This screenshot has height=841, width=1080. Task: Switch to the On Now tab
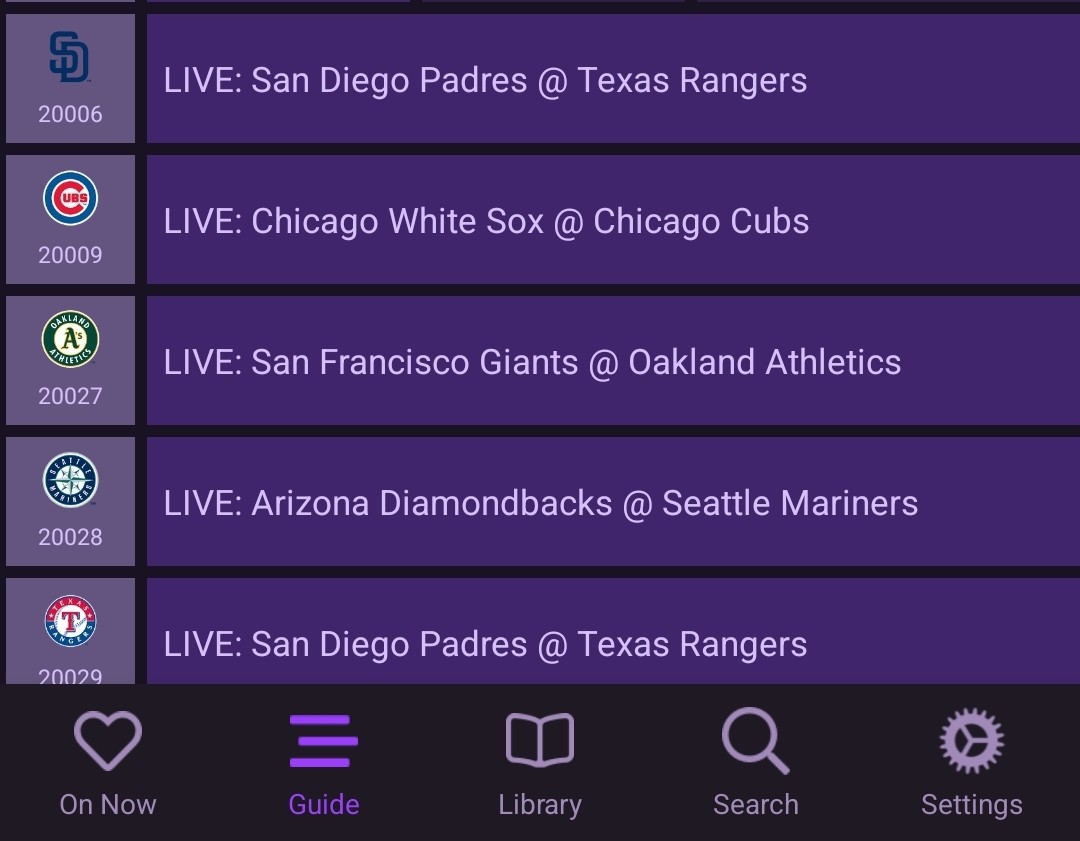click(x=108, y=762)
